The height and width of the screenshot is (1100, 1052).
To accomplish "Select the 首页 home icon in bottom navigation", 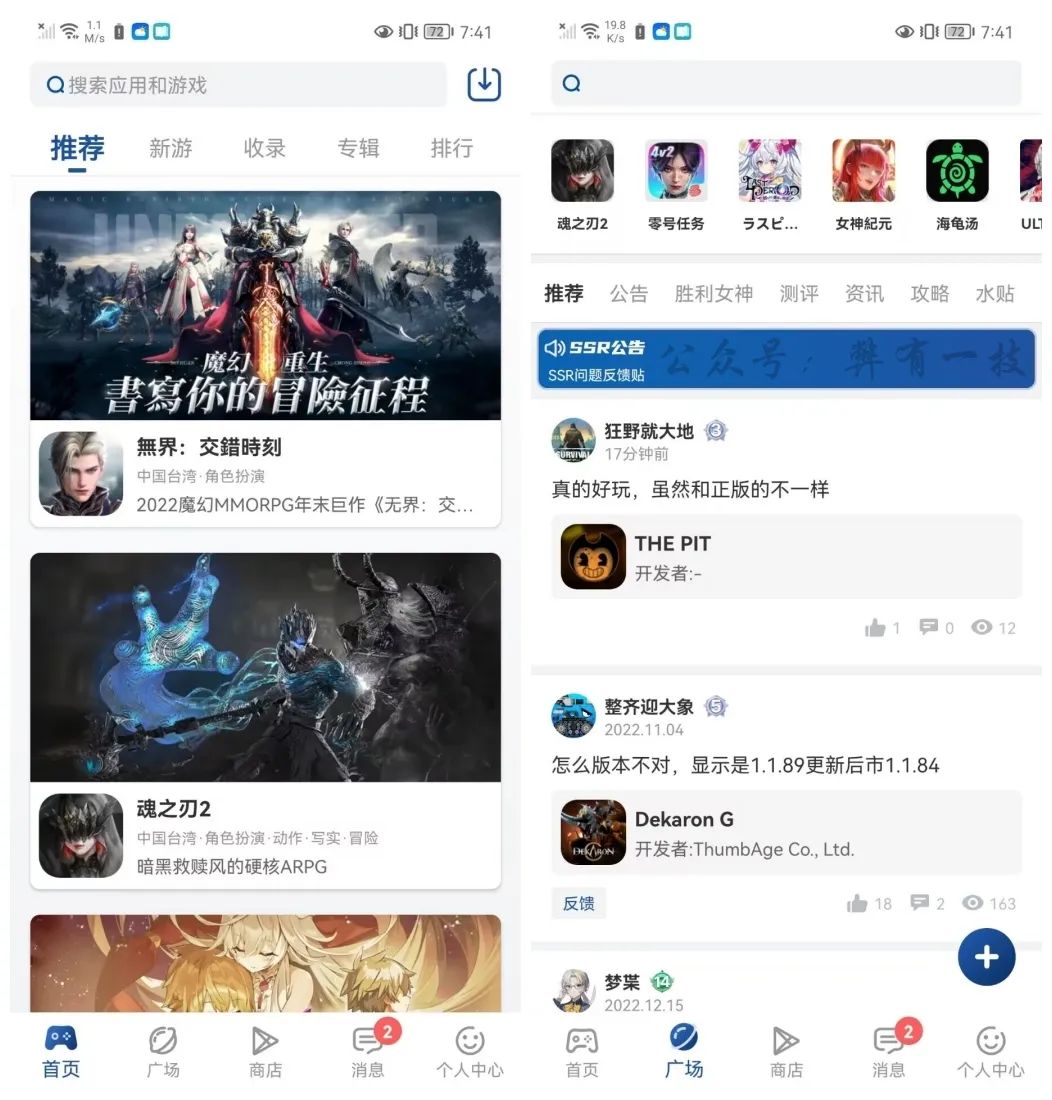I will (x=60, y=1050).
